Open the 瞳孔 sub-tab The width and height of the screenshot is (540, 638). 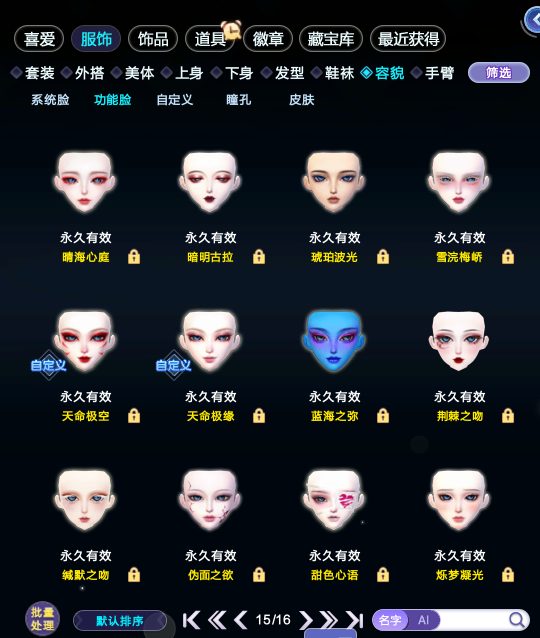[x=238, y=100]
